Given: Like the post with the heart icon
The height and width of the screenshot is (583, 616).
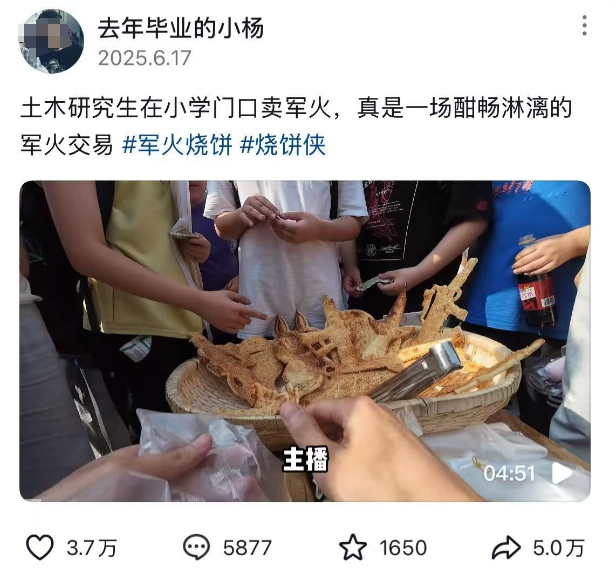Looking at the screenshot, I should point(39,547).
